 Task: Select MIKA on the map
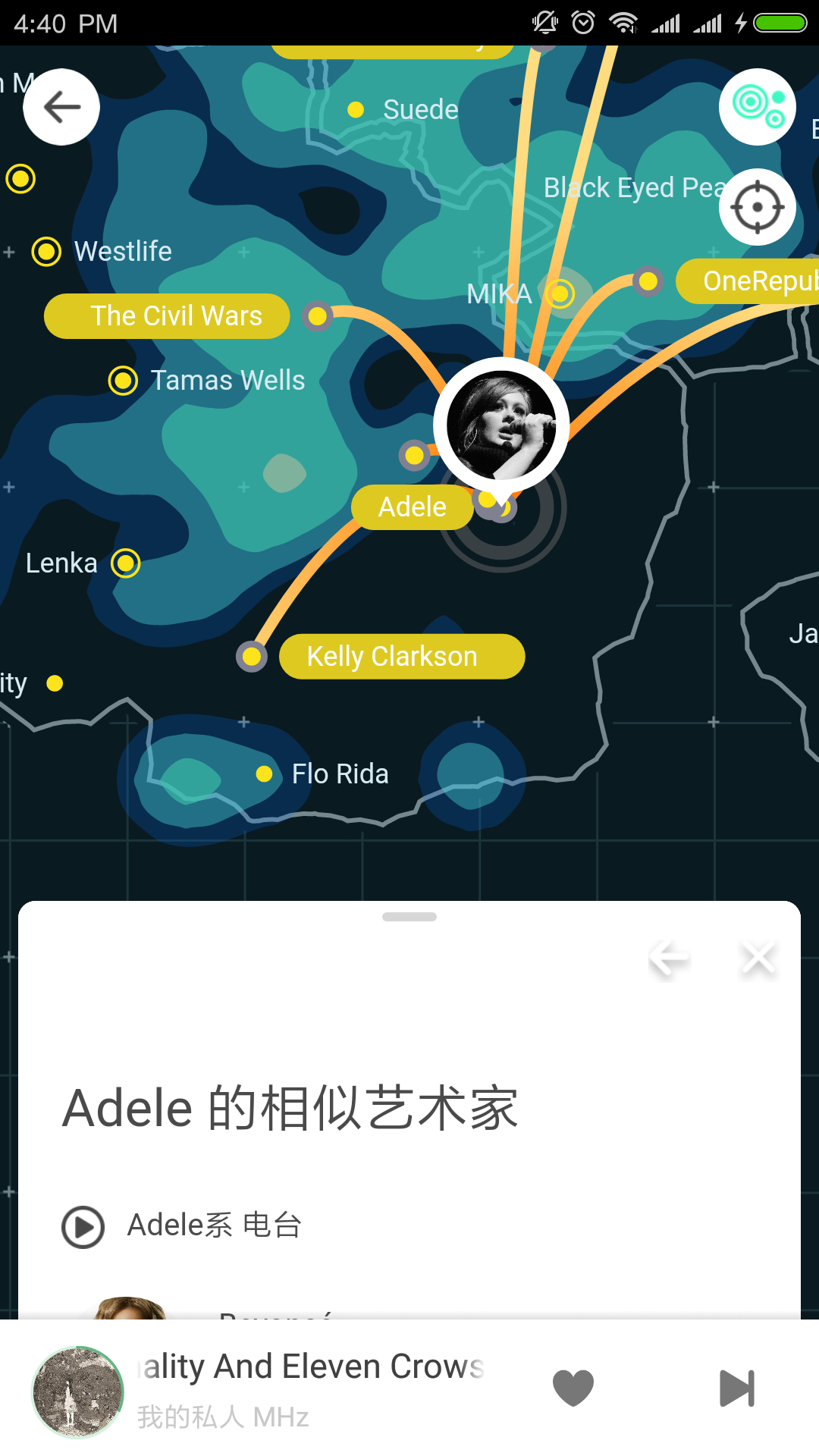coord(500,294)
